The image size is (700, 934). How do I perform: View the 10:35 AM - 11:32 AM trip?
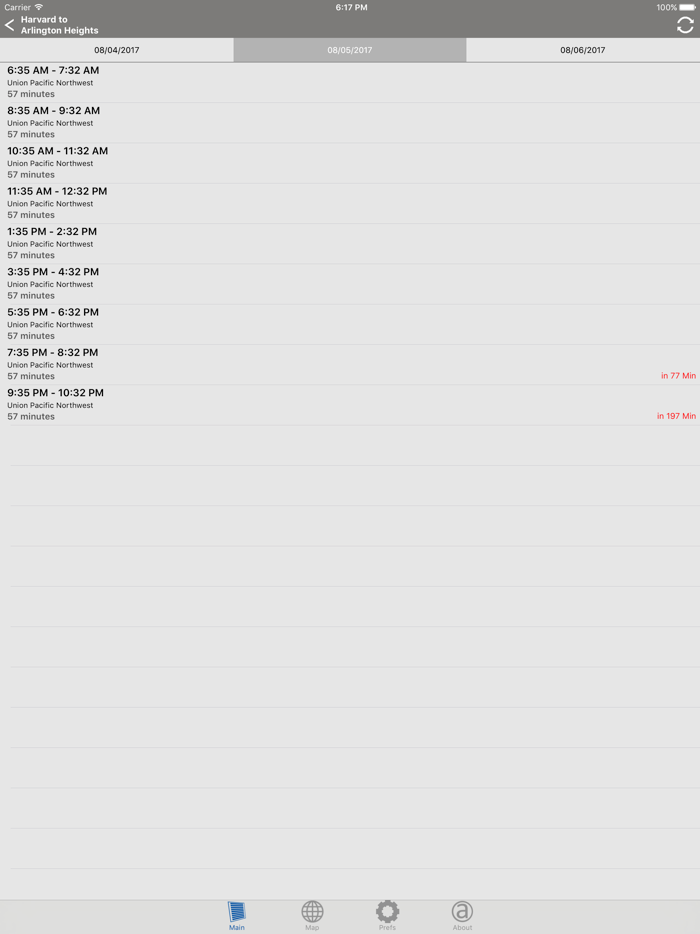click(x=350, y=163)
